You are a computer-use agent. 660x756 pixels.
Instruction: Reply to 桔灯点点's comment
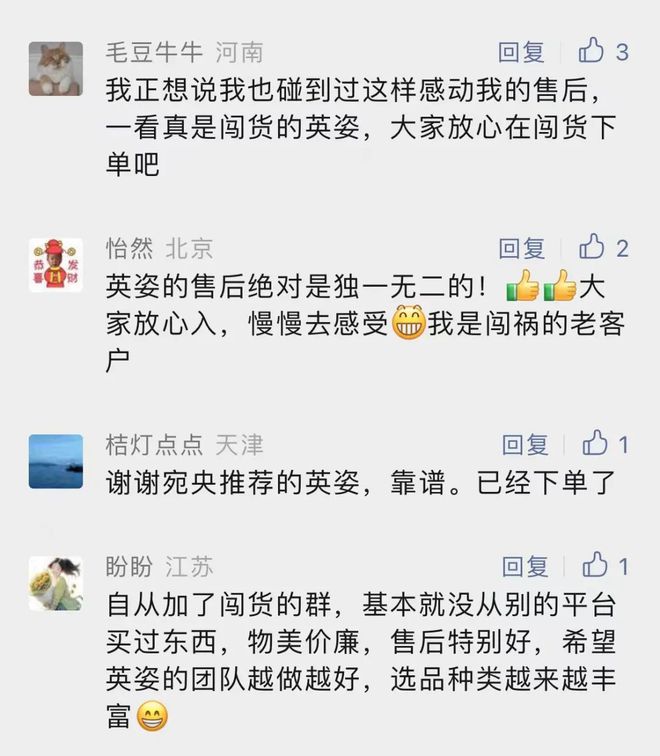(x=525, y=444)
